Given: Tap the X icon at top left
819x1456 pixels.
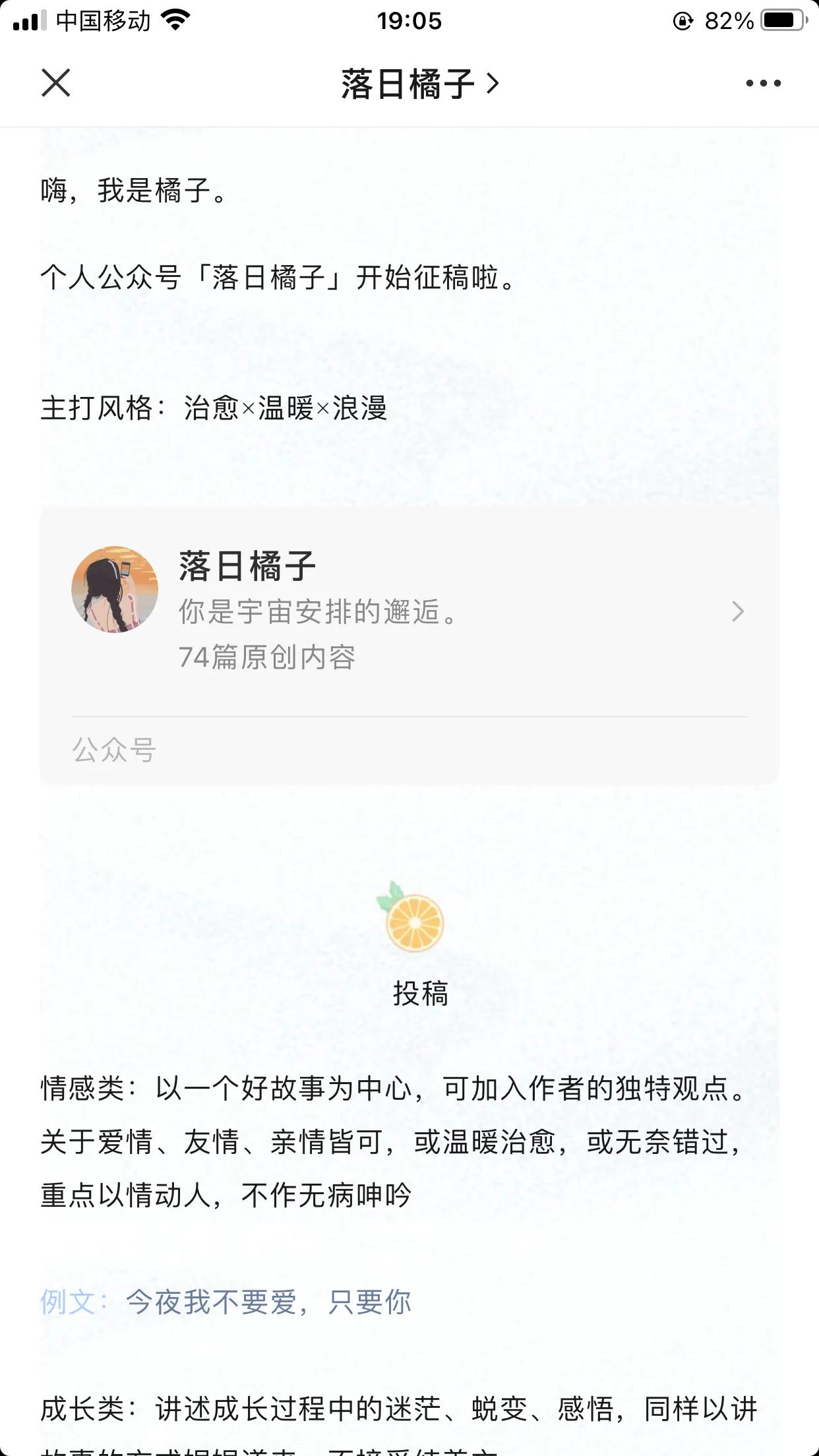Looking at the screenshot, I should click(56, 82).
